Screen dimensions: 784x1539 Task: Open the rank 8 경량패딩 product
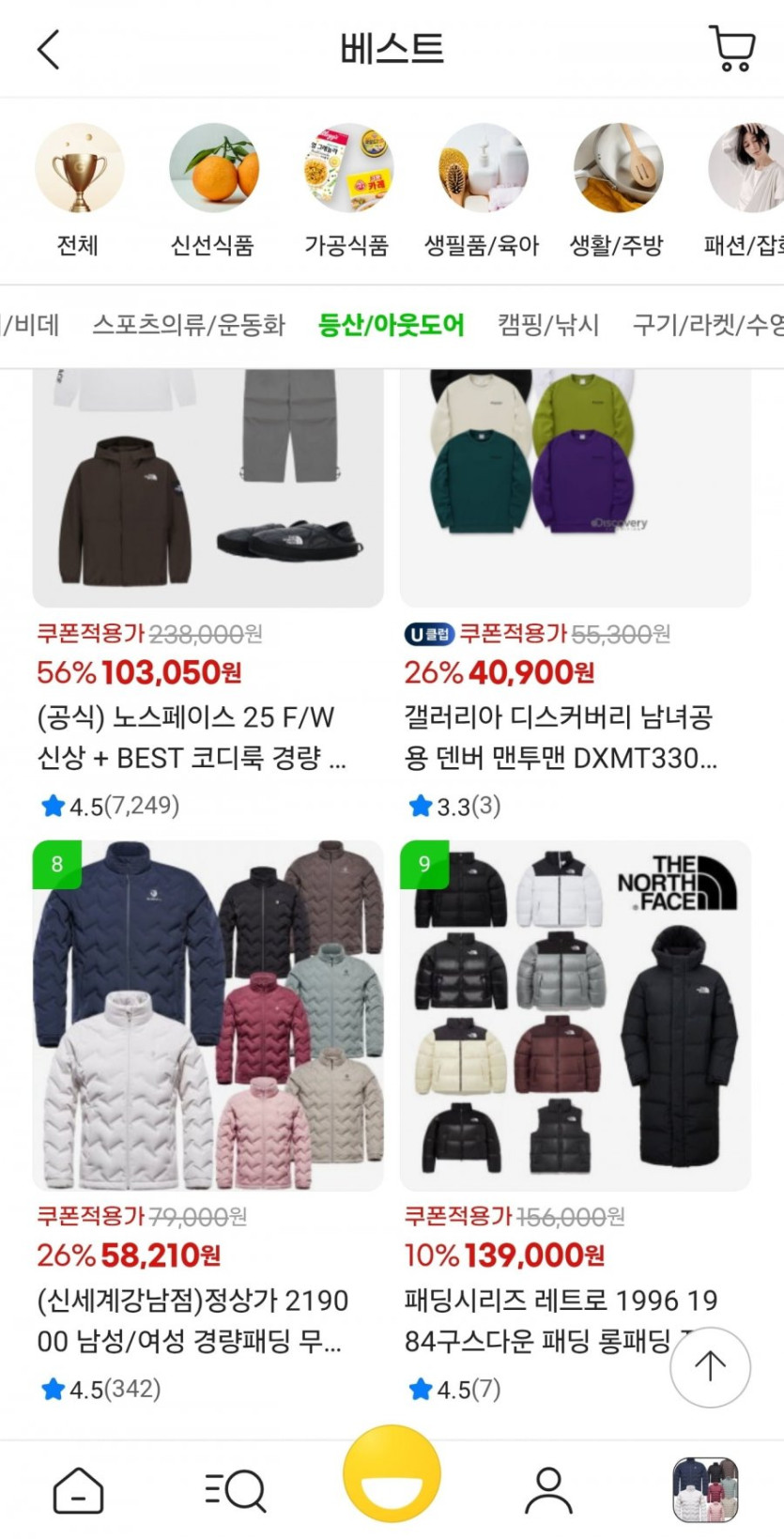[208, 1016]
